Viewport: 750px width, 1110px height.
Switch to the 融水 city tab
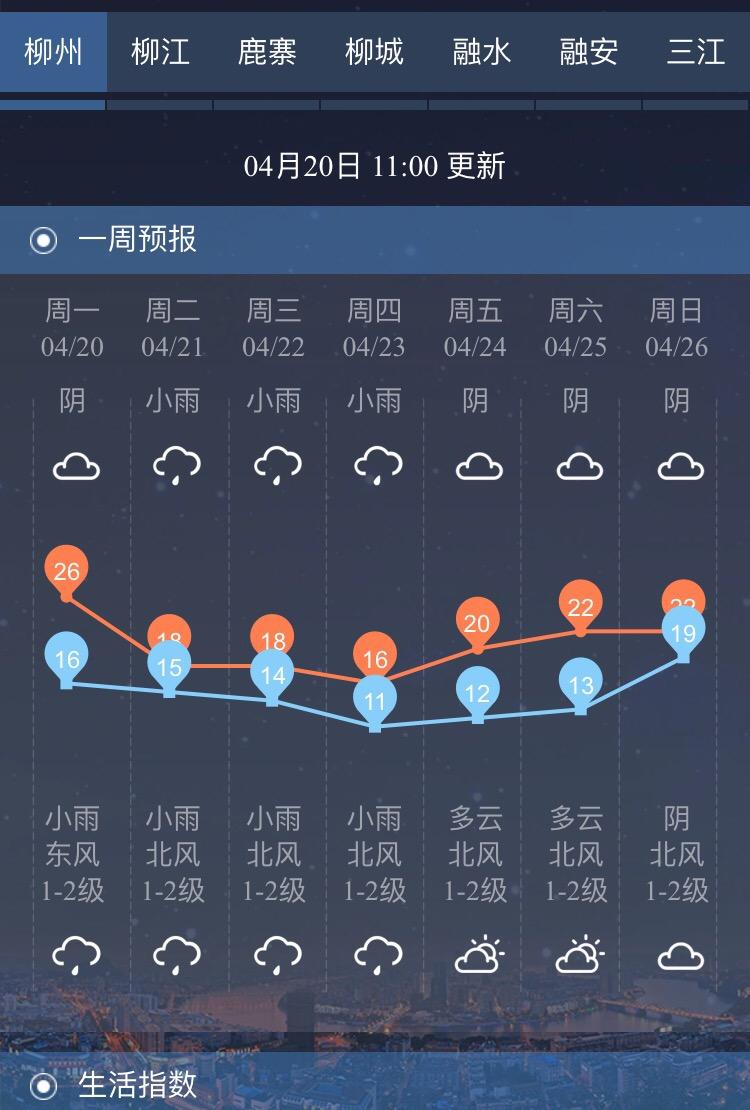pyautogui.click(x=481, y=52)
